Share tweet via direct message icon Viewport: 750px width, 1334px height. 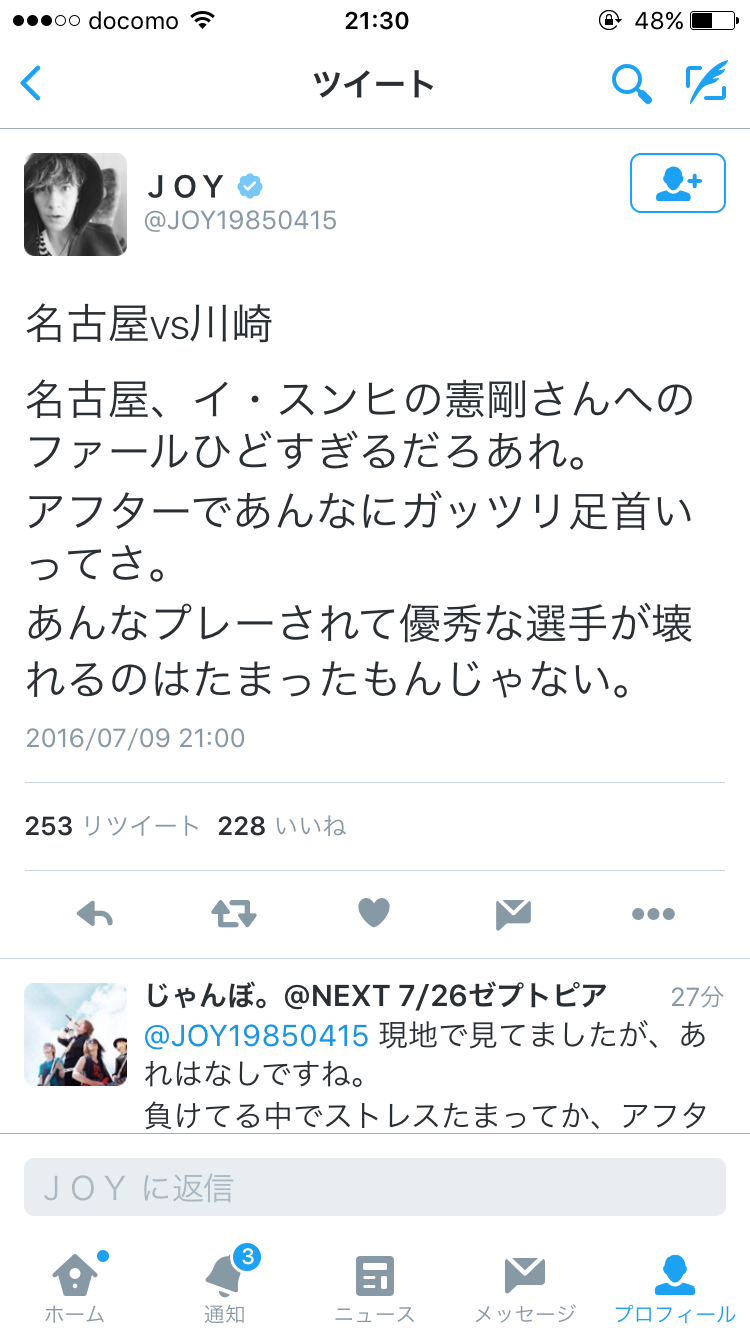point(513,913)
